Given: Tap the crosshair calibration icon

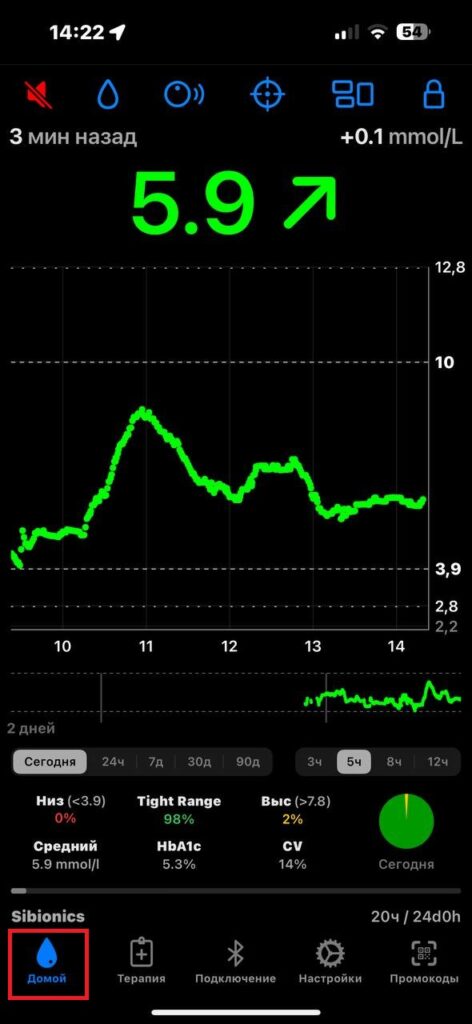Looking at the screenshot, I should click(267, 95).
